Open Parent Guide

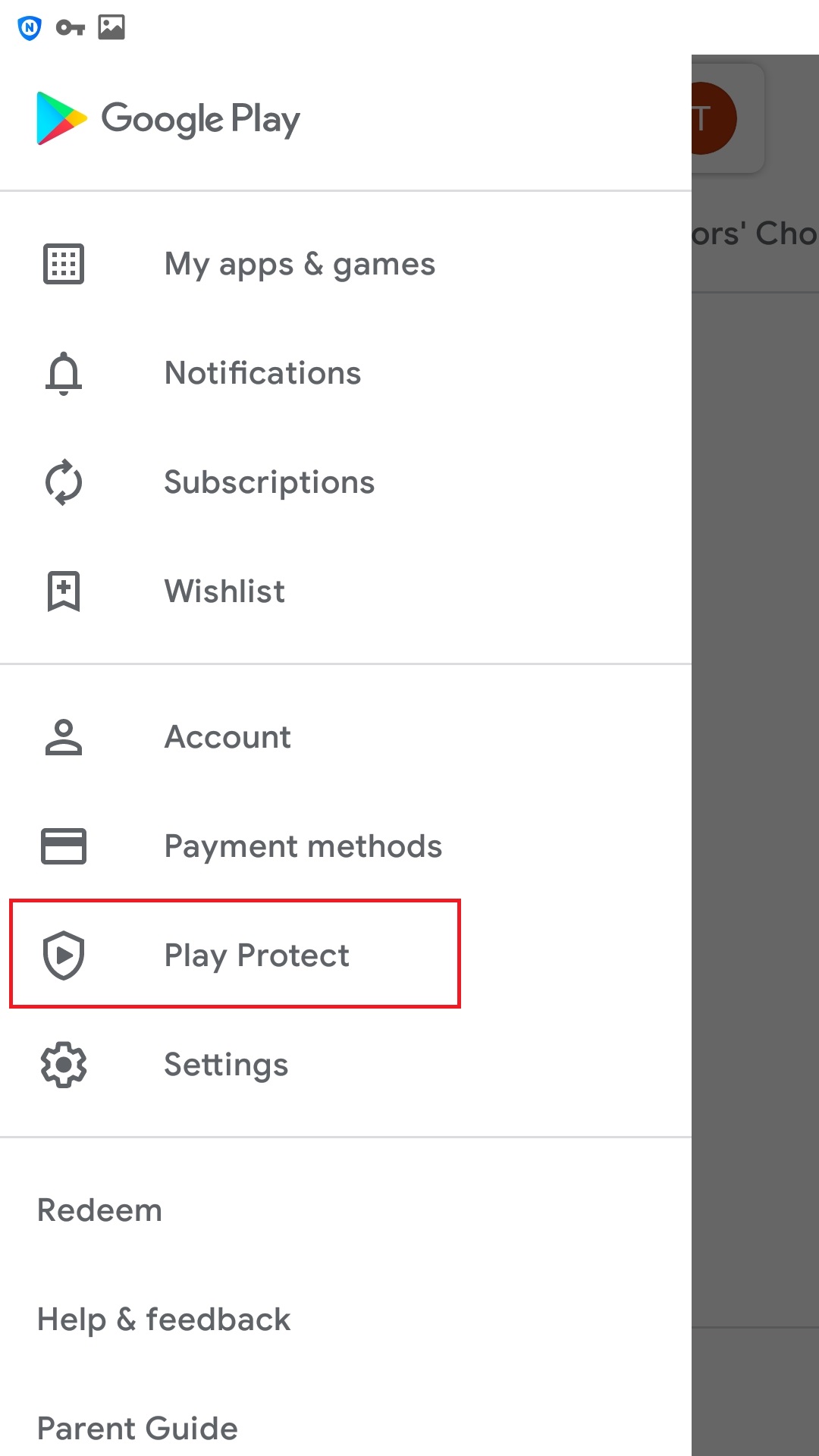tap(137, 1429)
